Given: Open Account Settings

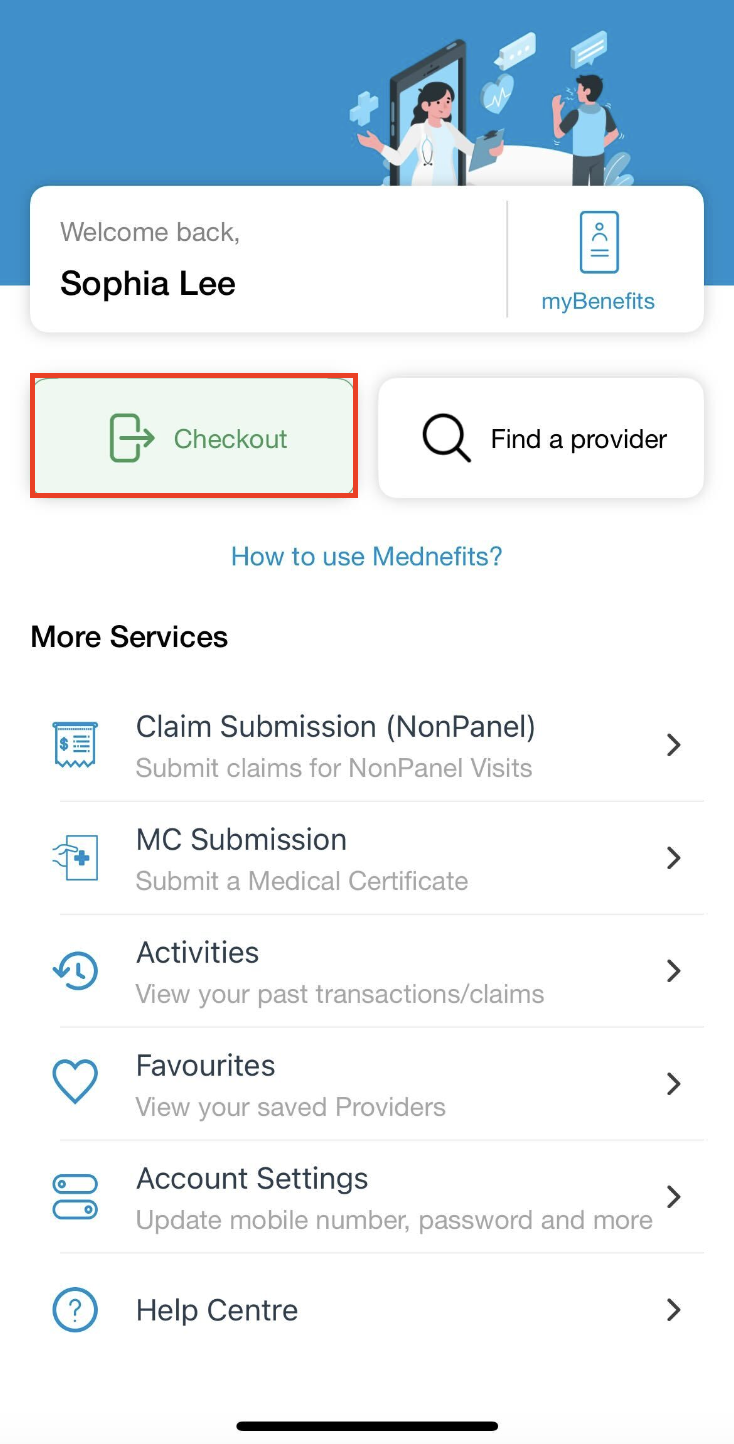Looking at the screenshot, I should pos(367,1197).
